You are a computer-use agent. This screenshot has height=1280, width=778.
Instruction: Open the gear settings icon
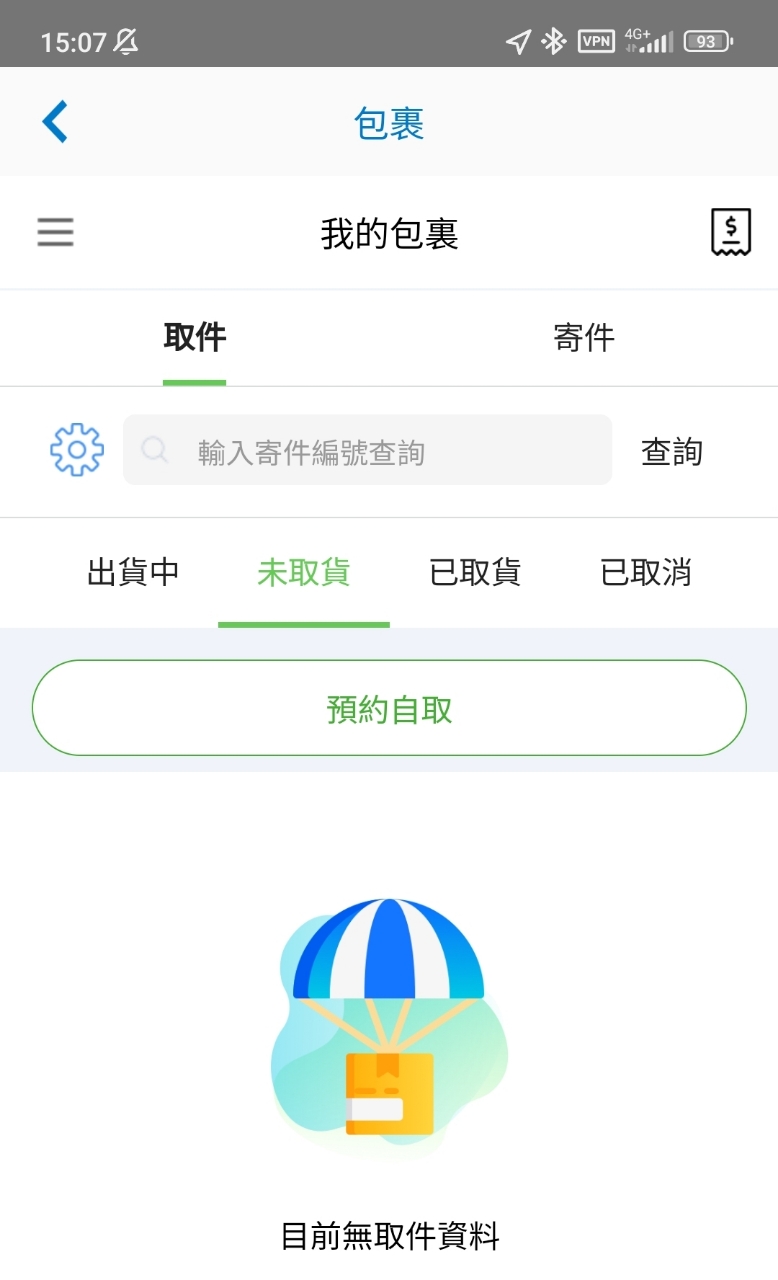coord(77,450)
